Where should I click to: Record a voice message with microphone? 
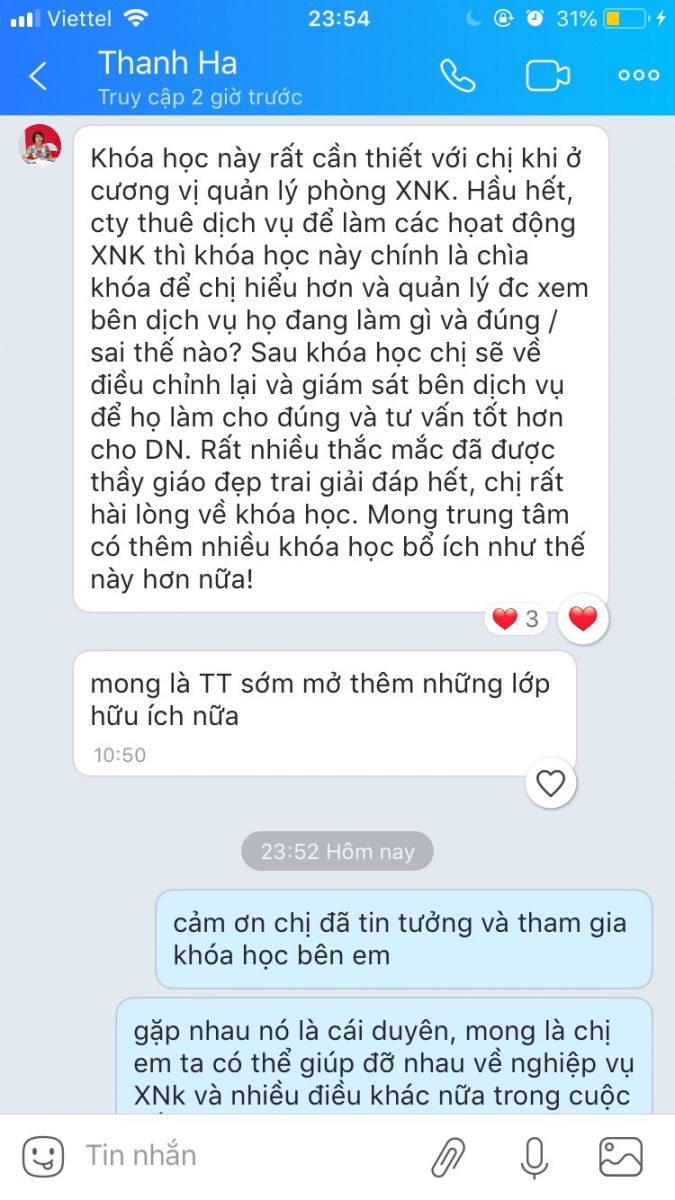(535, 1157)
